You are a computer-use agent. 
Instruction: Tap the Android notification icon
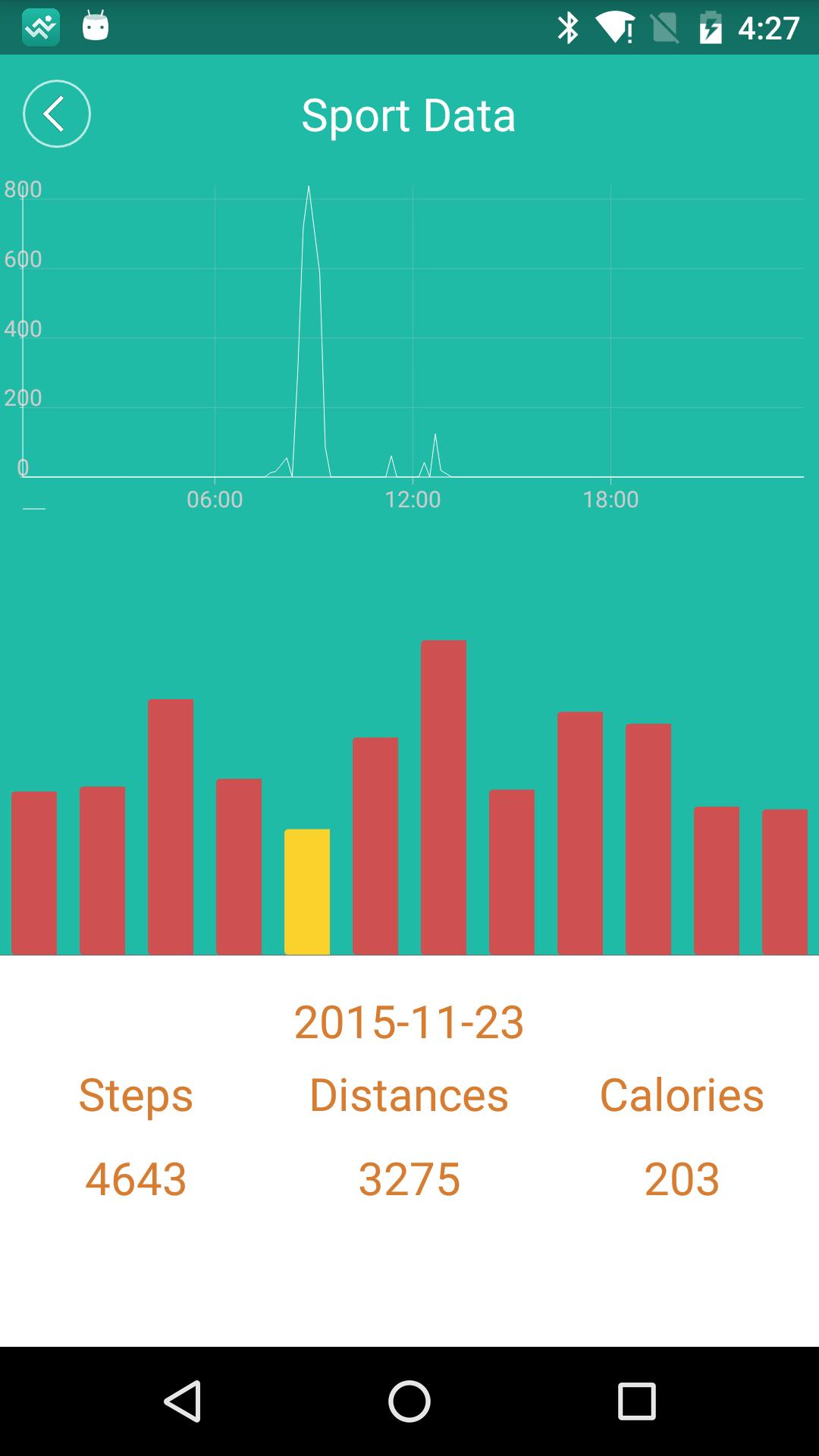[x=95, y=26]
